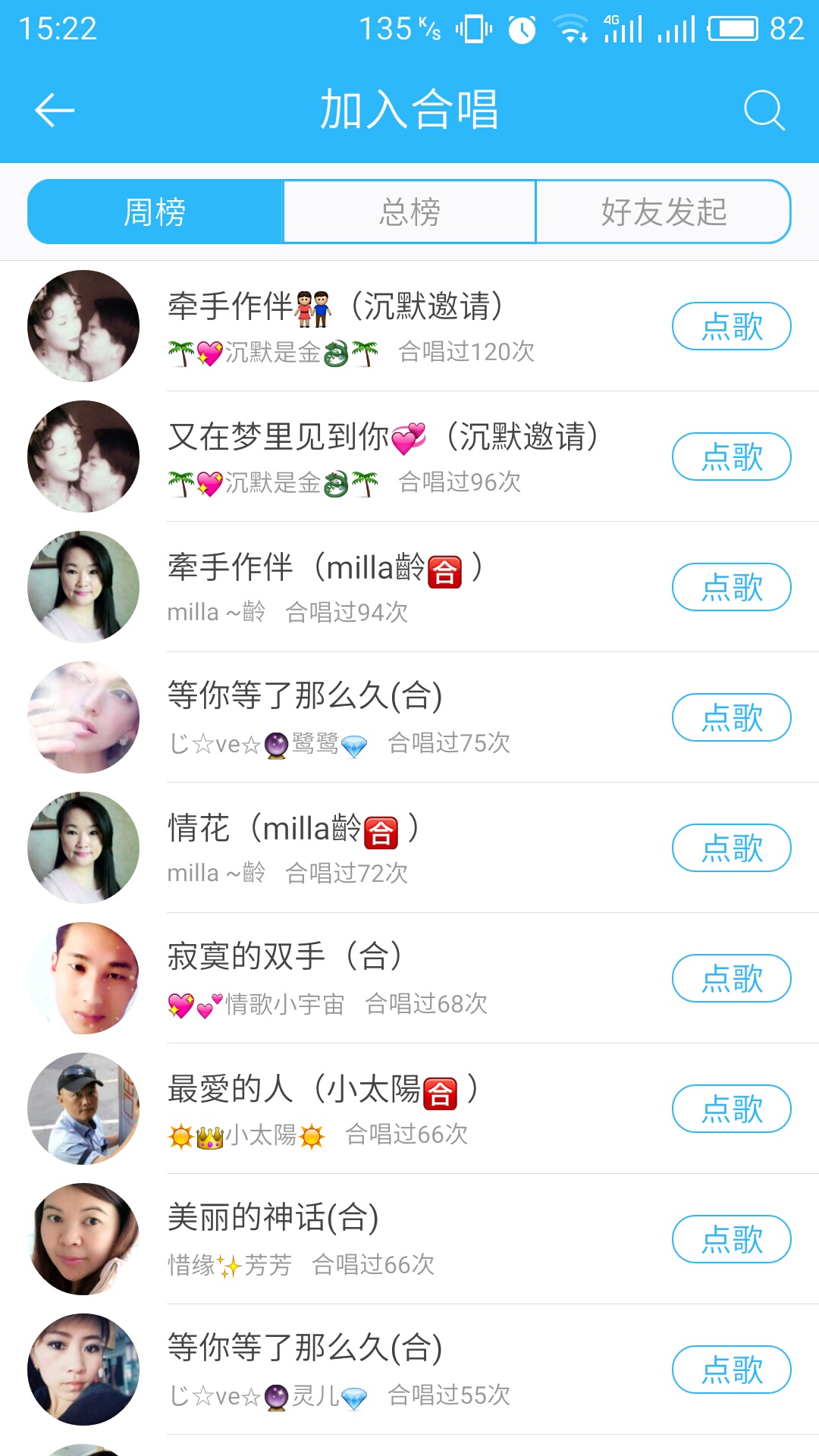Tap 灵儿's avatar at the list bottom

tap(83, 1370)
